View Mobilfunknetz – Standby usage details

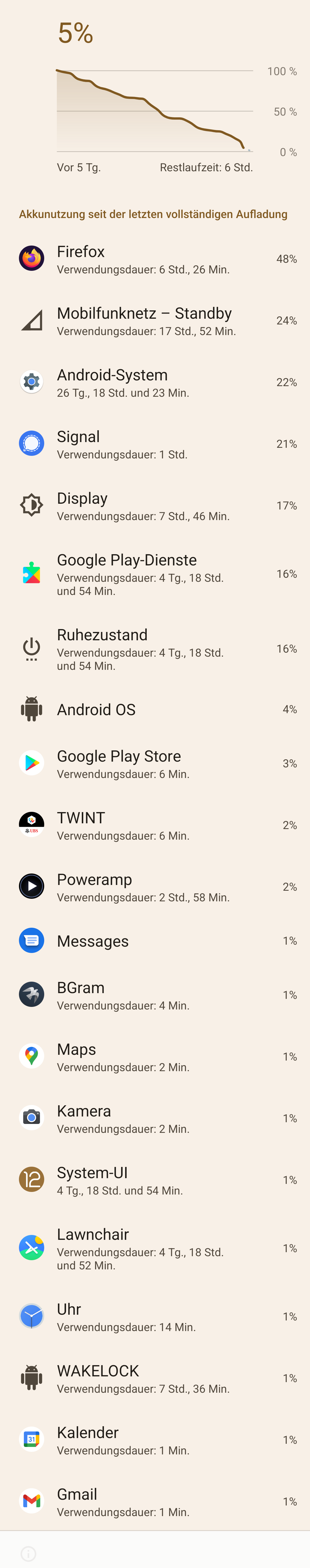point(155,321)
